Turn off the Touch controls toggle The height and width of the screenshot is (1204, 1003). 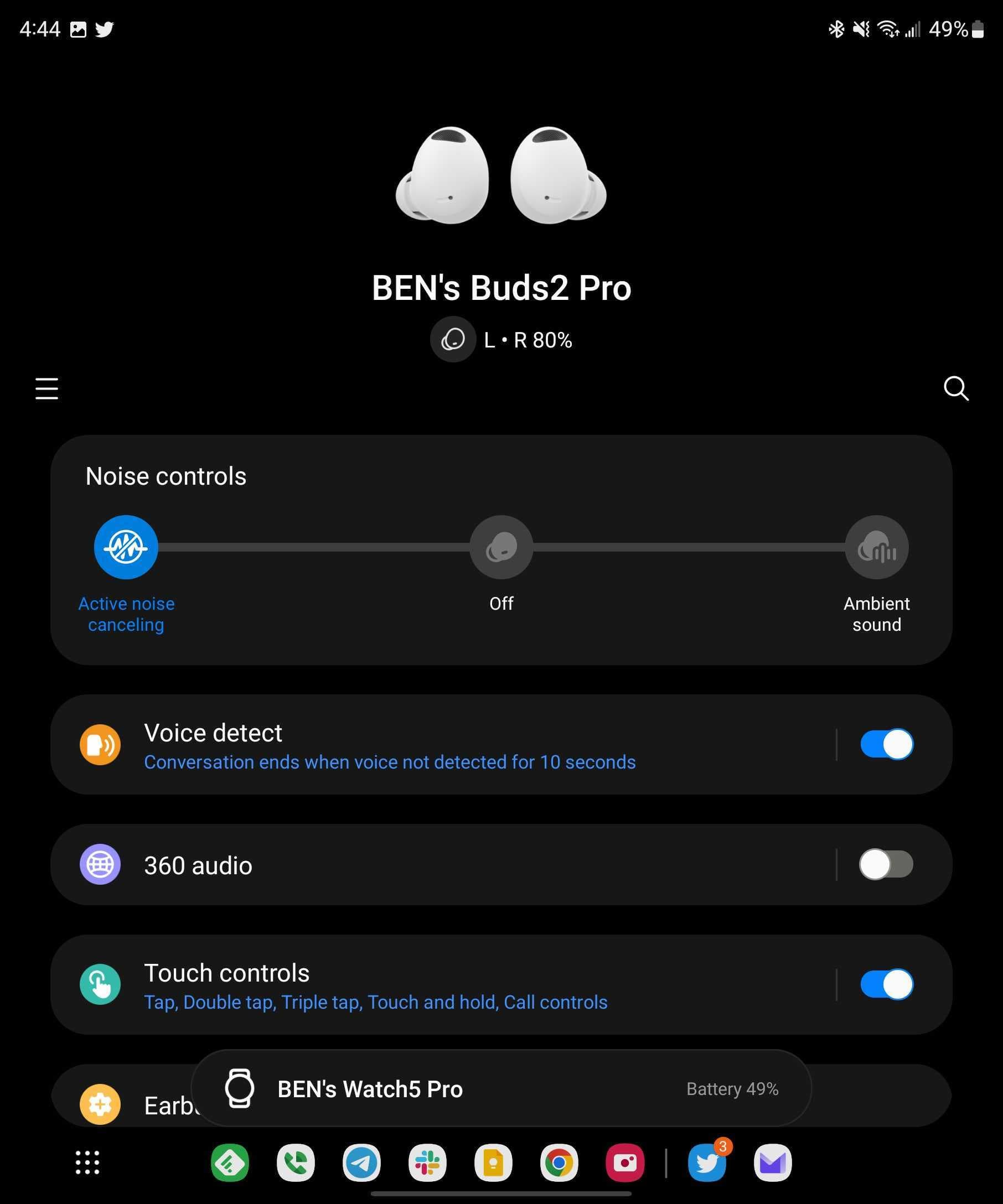tap(886, 984)
